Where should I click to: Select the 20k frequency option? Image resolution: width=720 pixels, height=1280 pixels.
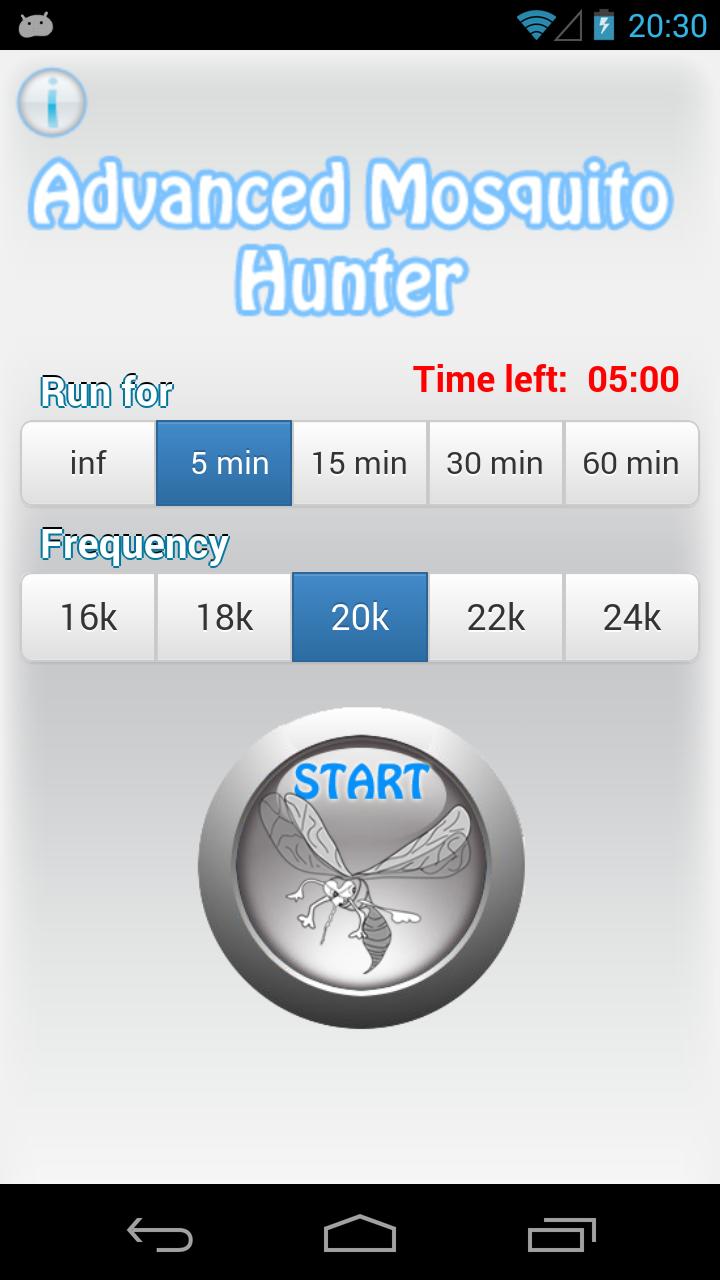[359, 617]
